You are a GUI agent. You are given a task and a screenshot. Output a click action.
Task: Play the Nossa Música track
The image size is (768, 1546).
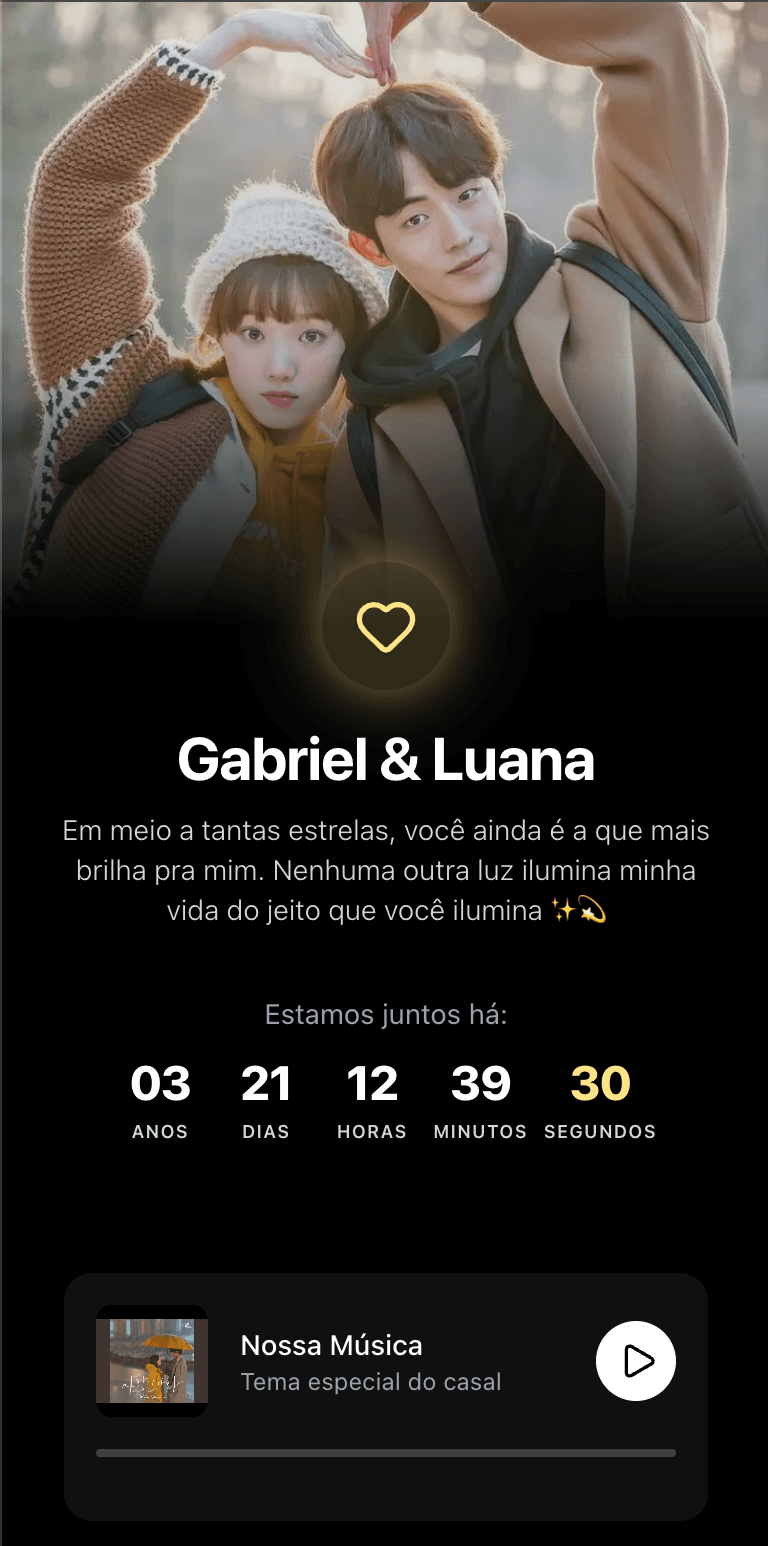tap(636, 1361)
